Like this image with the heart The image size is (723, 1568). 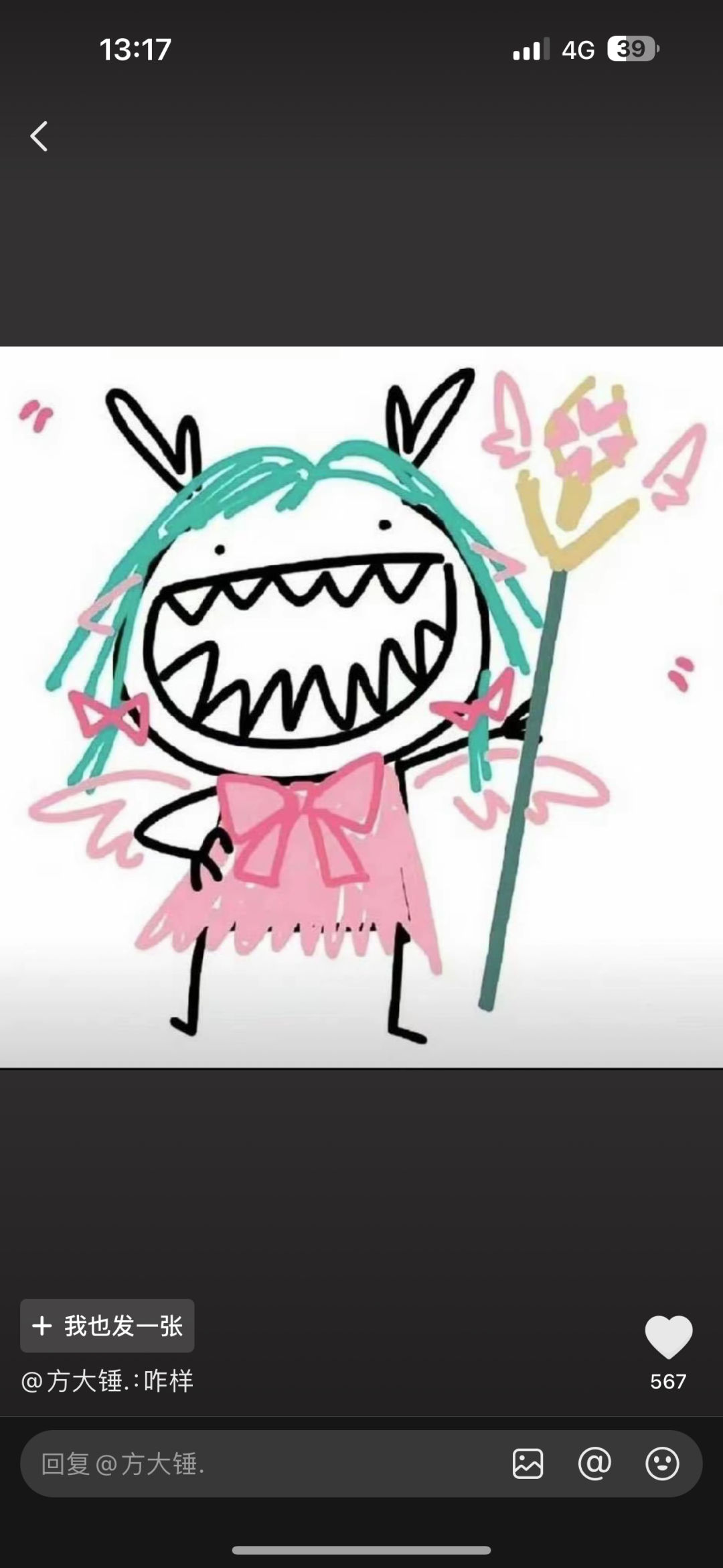668,1337
